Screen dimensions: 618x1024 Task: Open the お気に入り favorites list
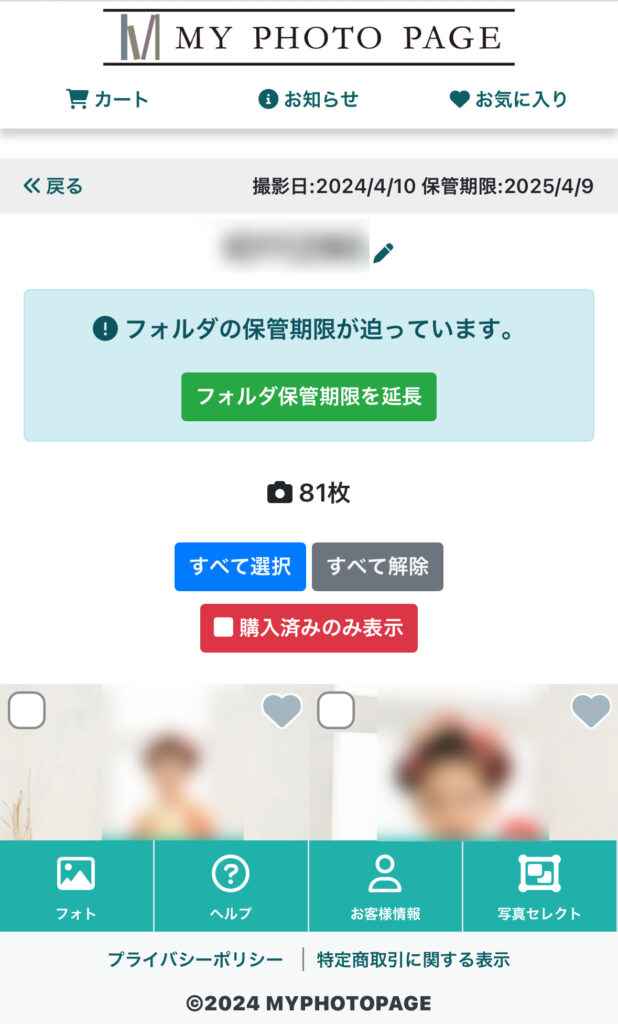508,99
